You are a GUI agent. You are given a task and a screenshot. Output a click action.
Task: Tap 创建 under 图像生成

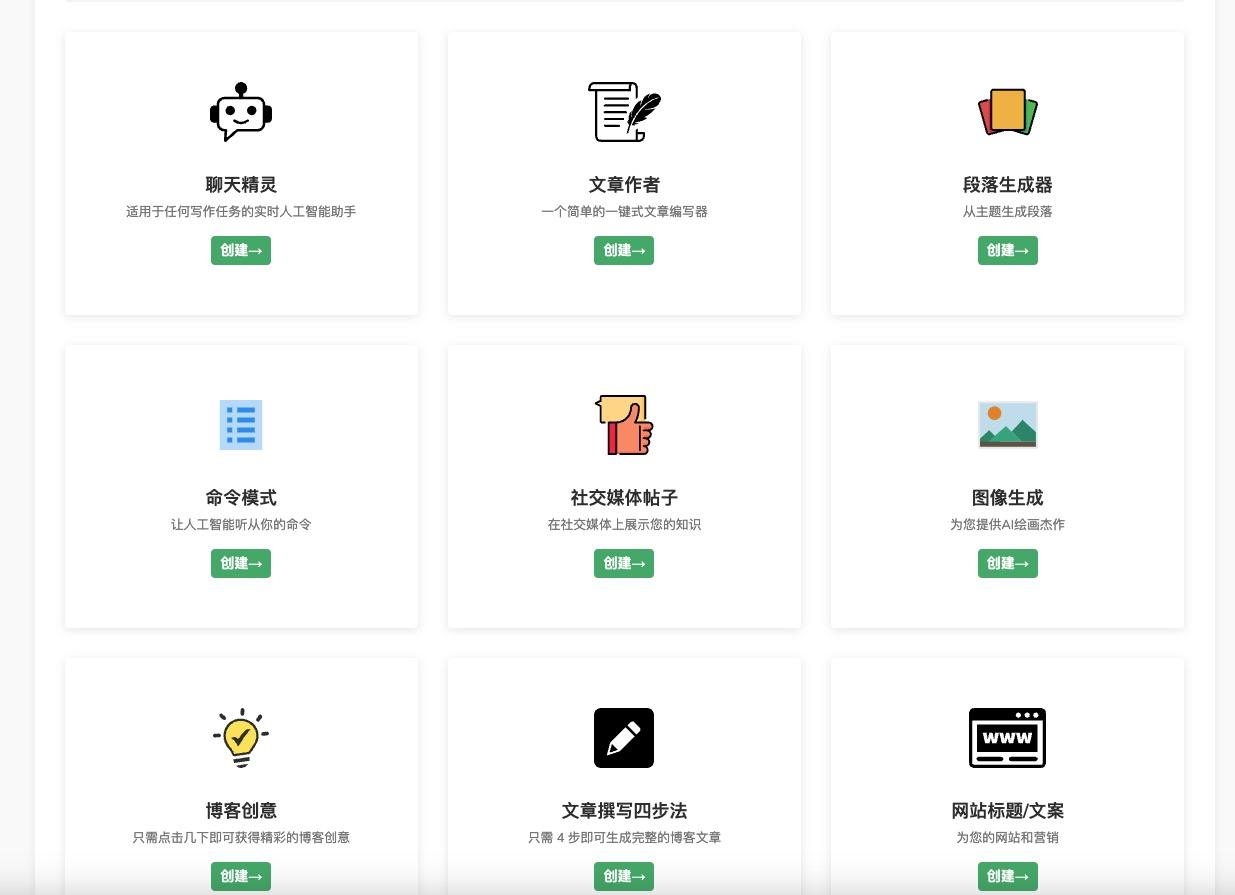pyautogui.click(x=1007, y=563)
